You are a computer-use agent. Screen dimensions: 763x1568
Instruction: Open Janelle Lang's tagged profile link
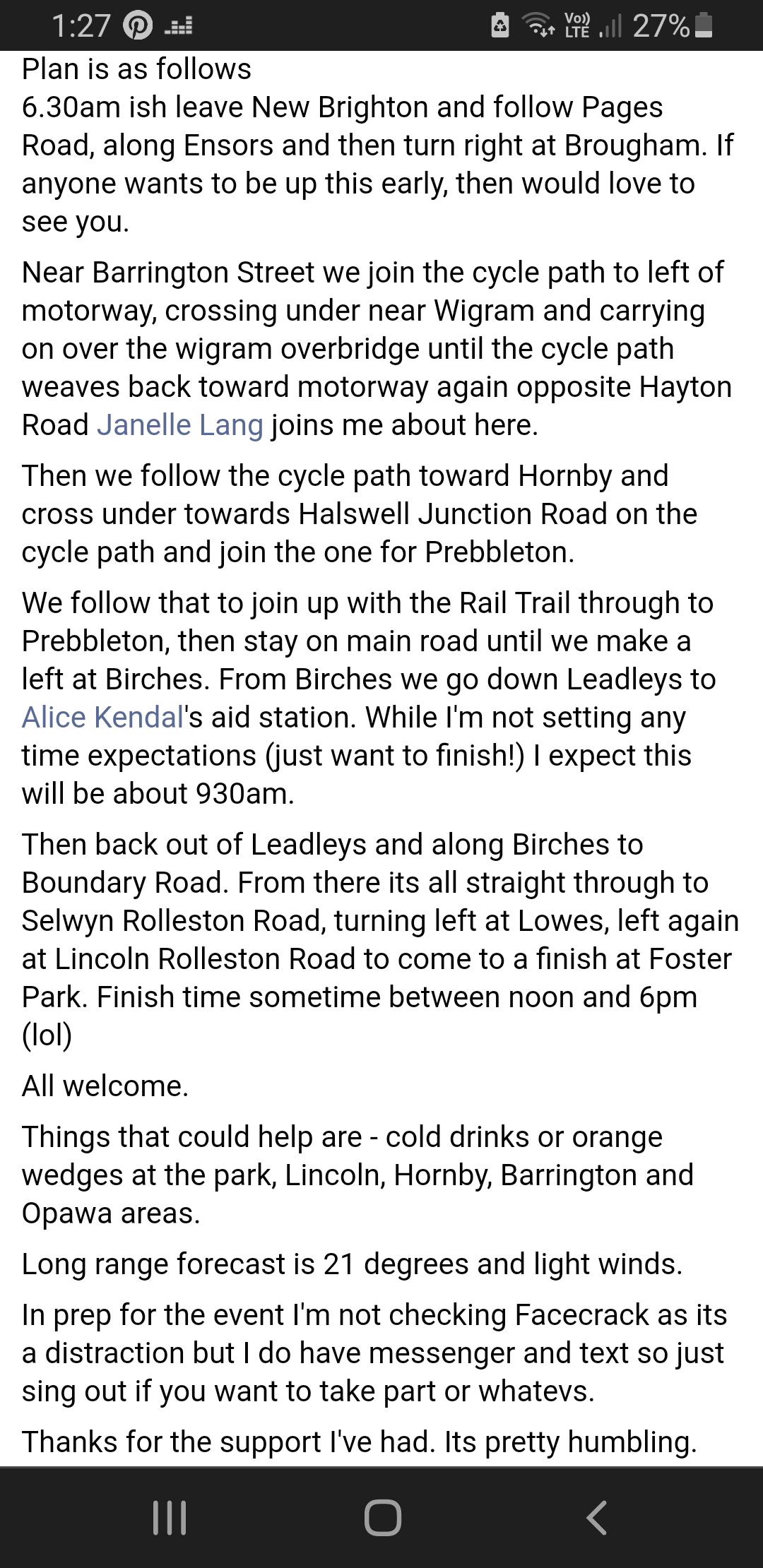tap(180, 425)
